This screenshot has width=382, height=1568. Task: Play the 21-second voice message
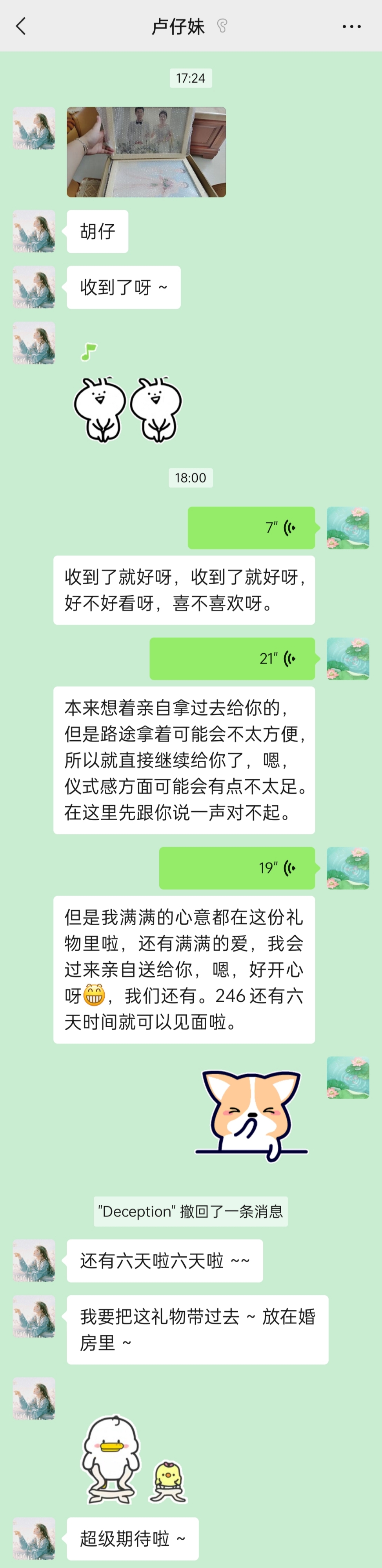[232, 659]
